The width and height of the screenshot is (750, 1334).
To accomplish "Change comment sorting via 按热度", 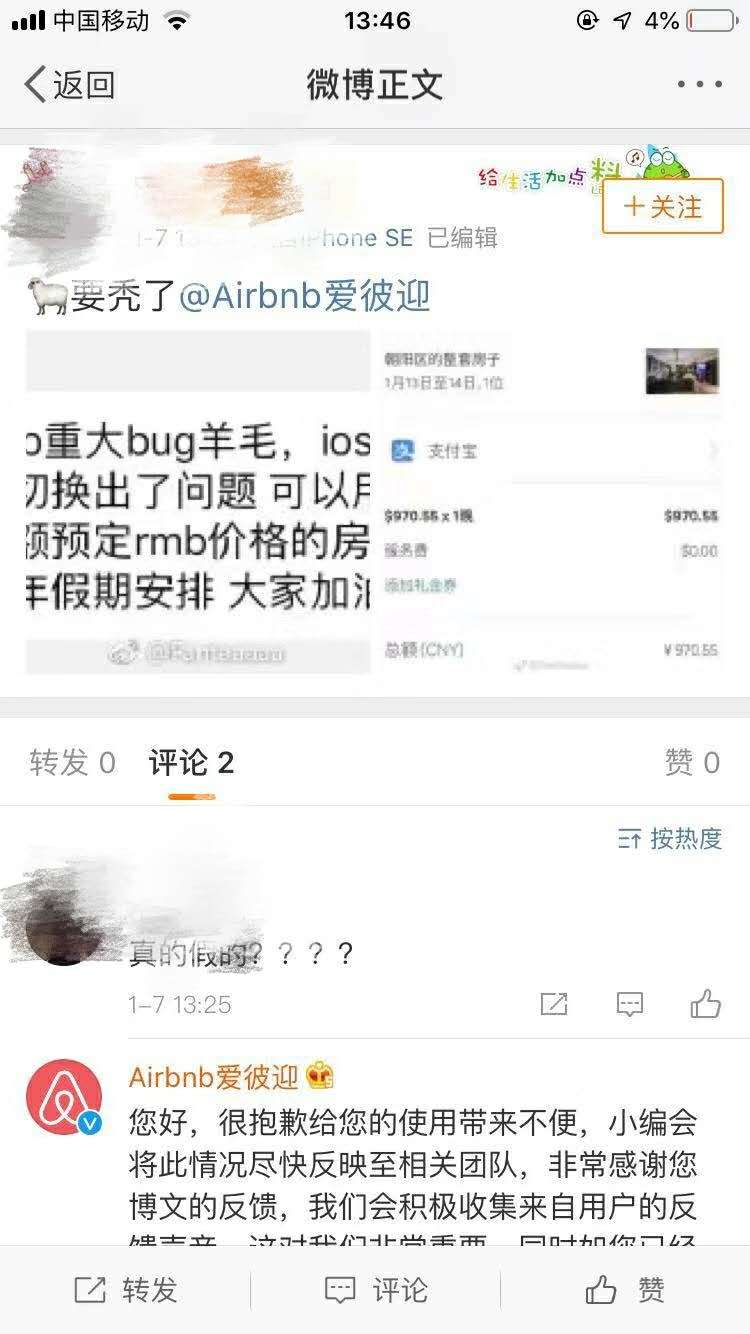I will click(670, 839).
